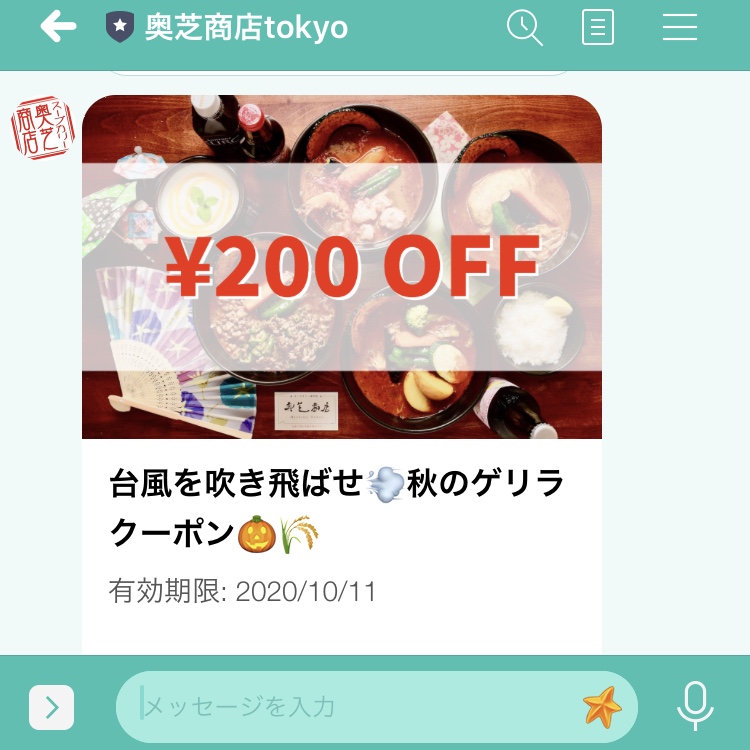The image size is (750, 750).
Task: Expand the attachment options chevron
Action: pyautogui.click(x=52, y=707)
